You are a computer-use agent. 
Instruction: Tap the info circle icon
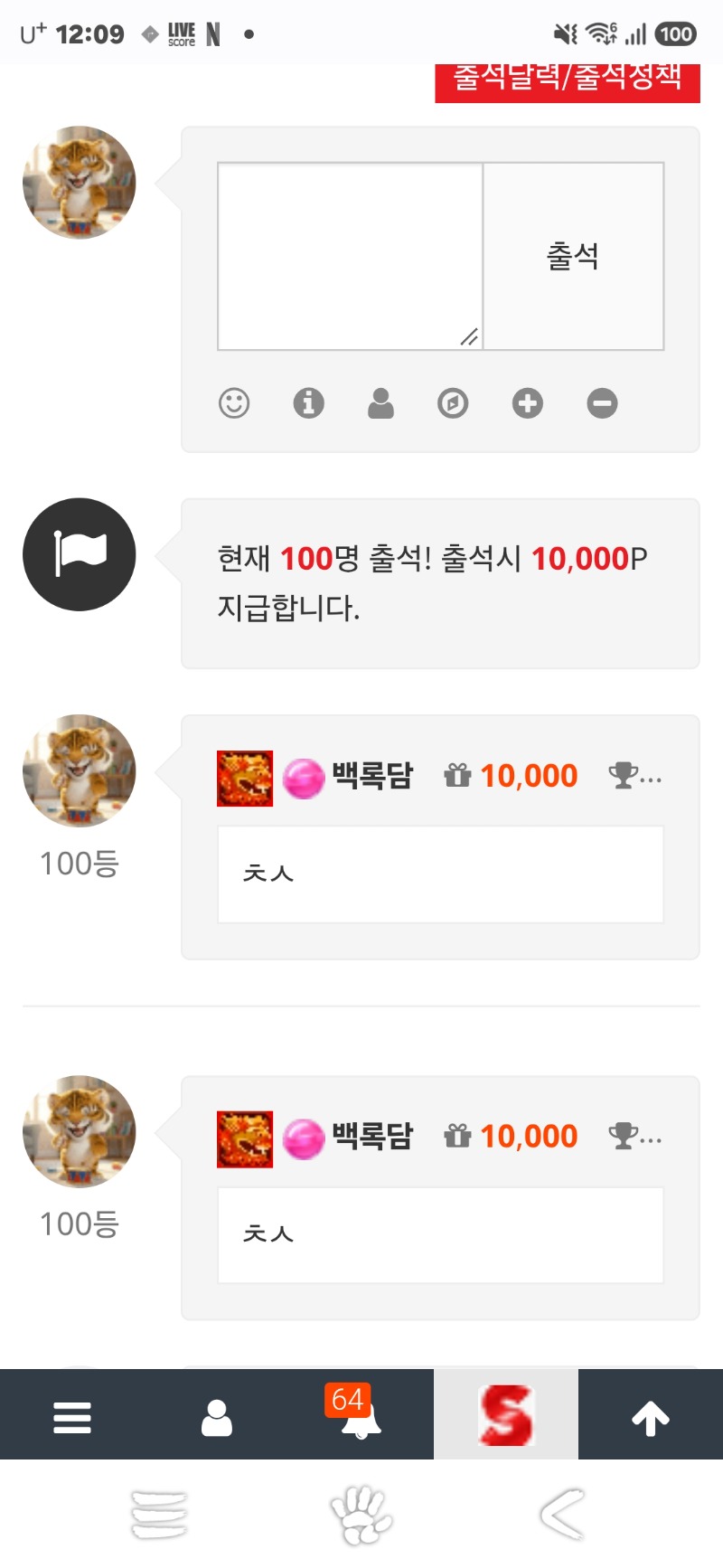pyautogui.click(x=308, y=402)
